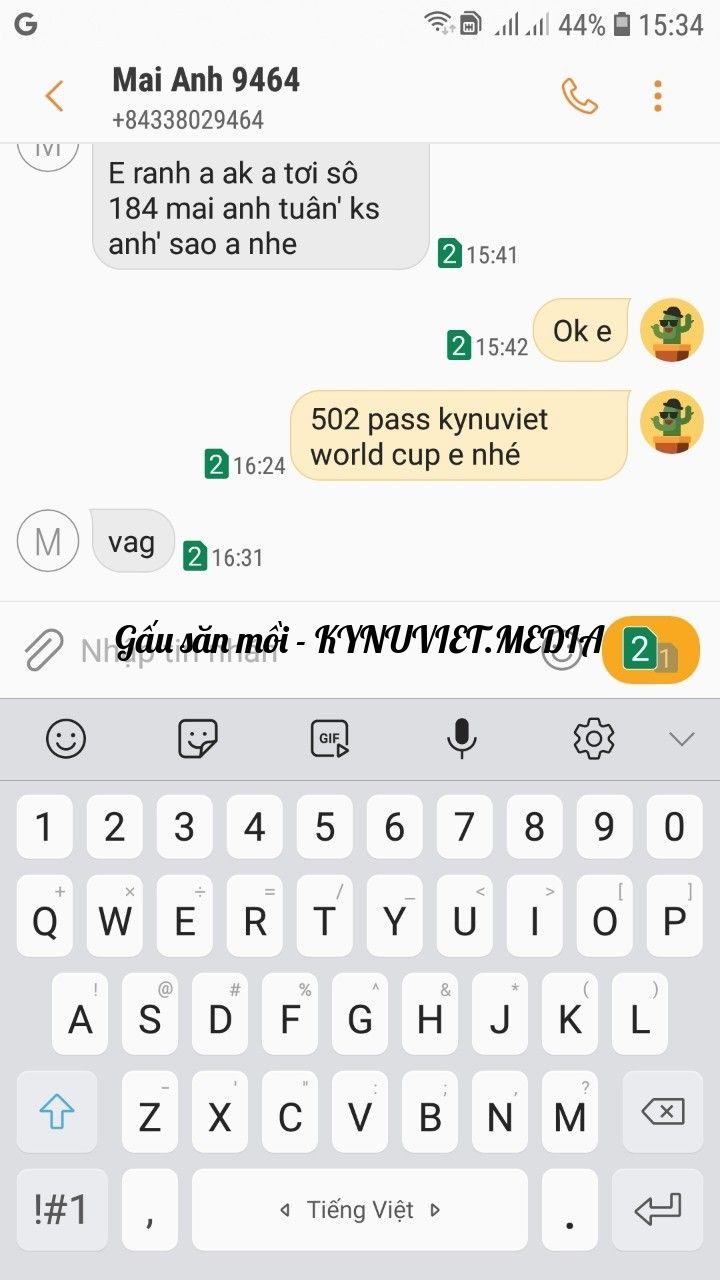Tap the Tiếng Việt space bar

pos(360,1210)
